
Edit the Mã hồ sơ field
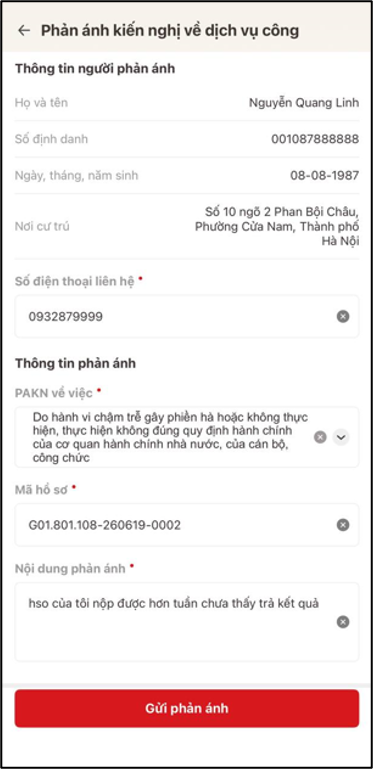pos(187,525)
